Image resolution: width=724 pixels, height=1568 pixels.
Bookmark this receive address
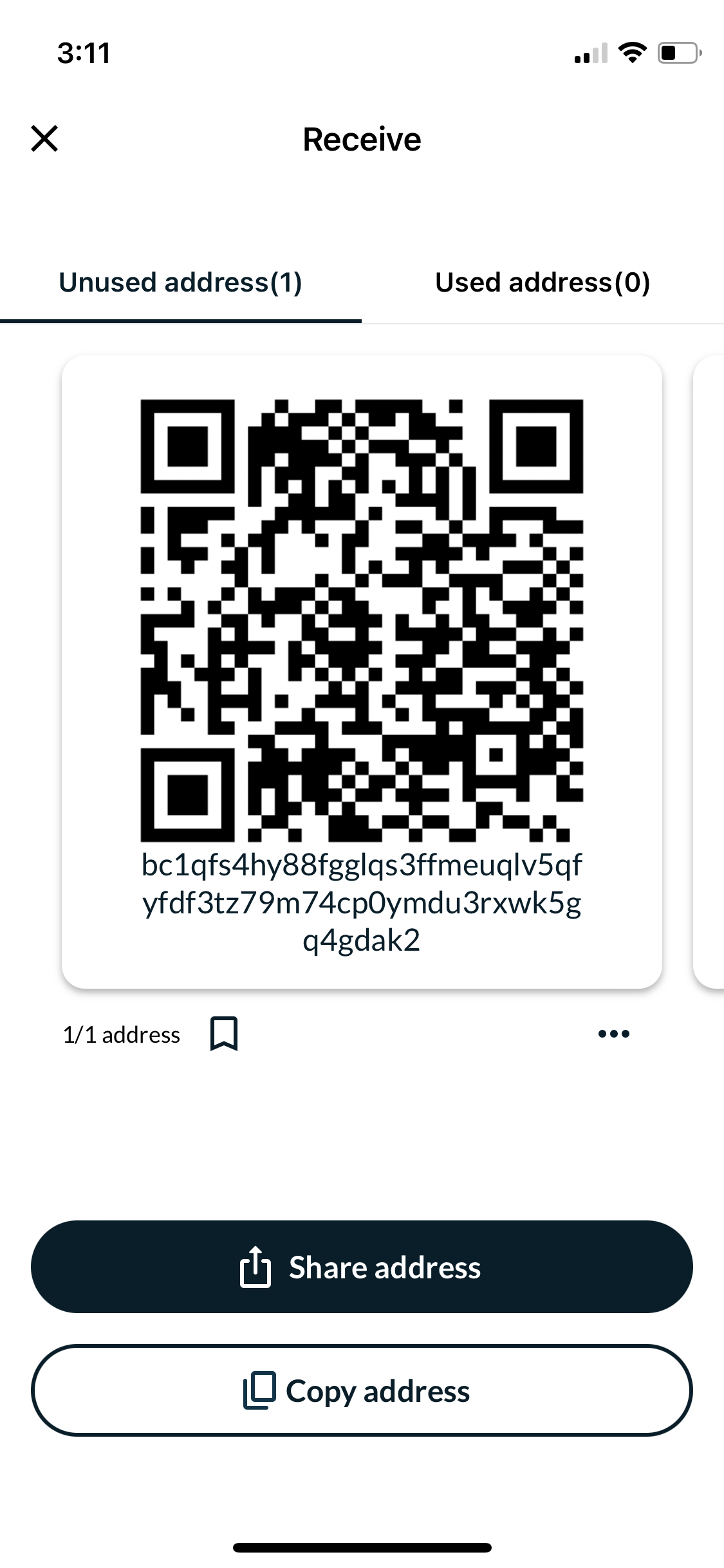coord(224,1034)
